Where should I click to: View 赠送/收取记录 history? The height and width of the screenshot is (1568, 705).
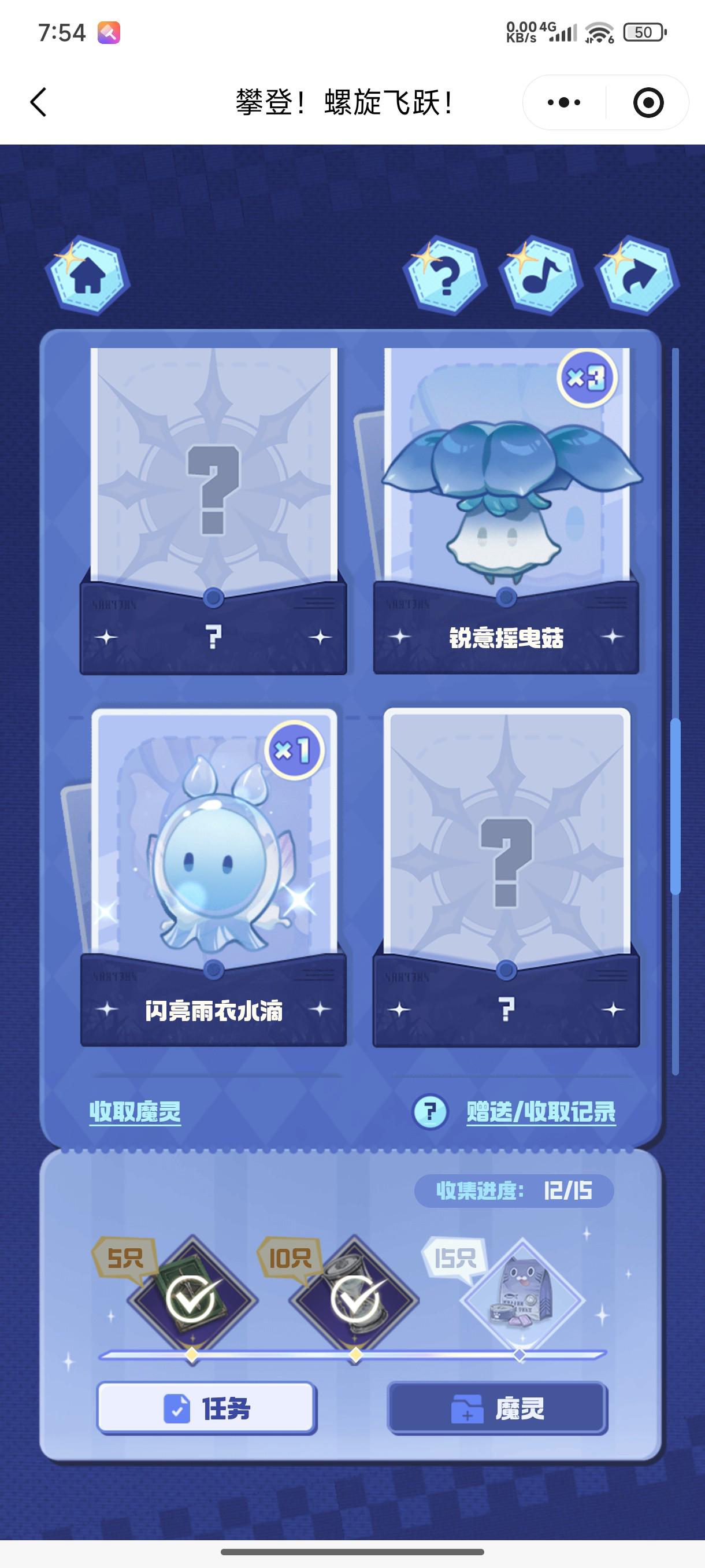[540, 1111]
